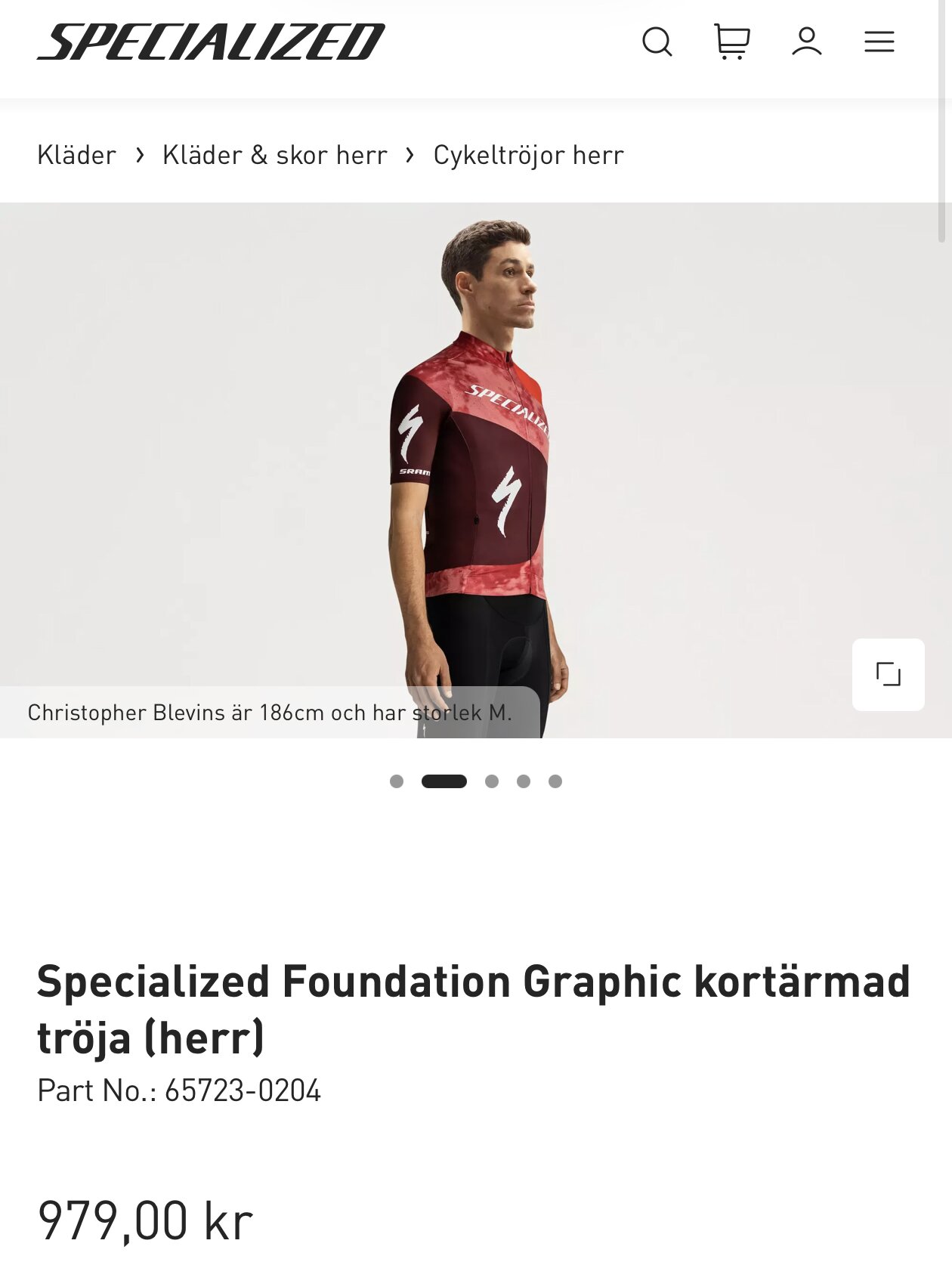View the shopping cart
Viewport: 952px width, 1262px height.
(731, 42)
